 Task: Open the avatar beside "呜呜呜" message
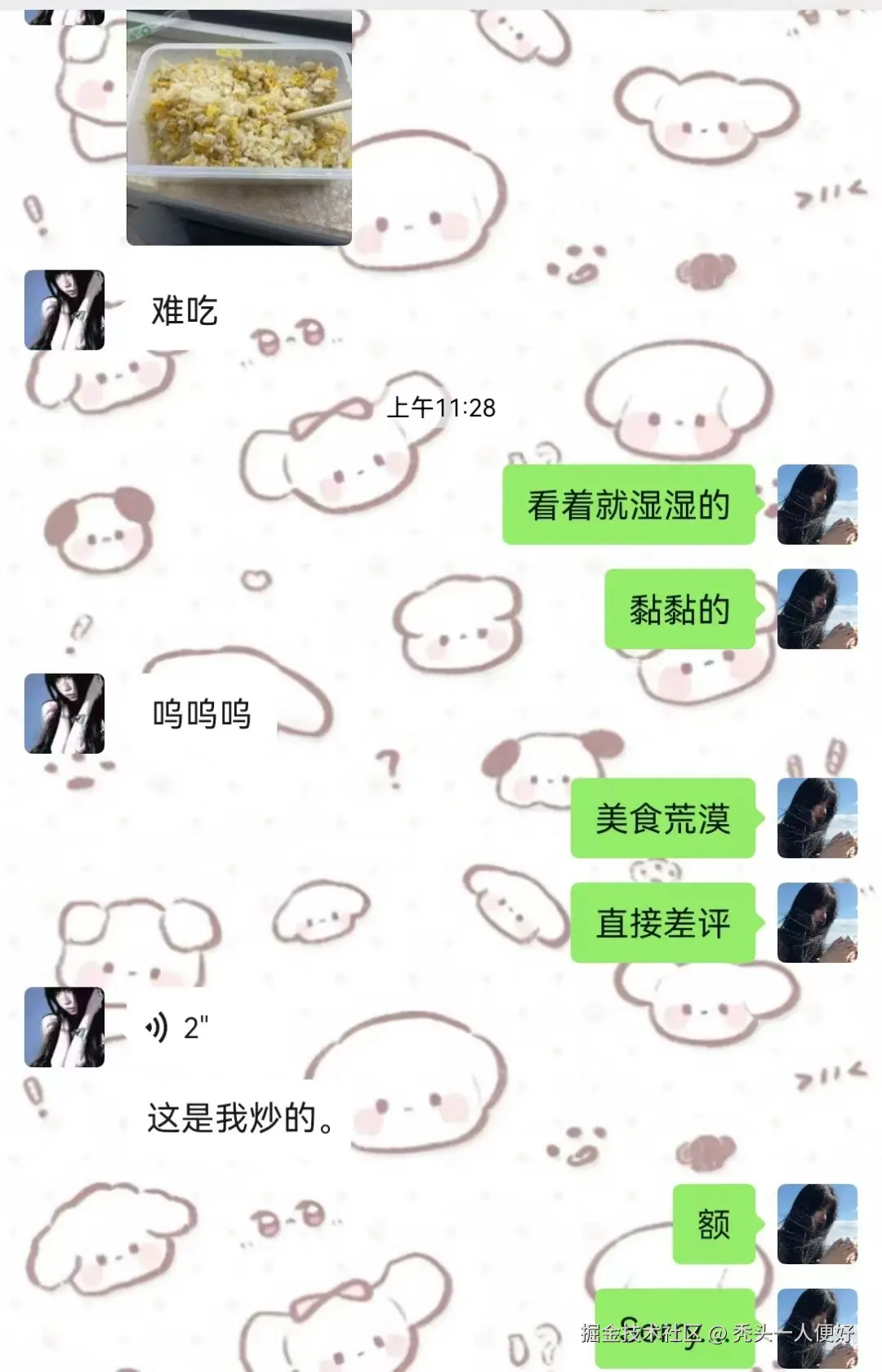click(65, 712)
